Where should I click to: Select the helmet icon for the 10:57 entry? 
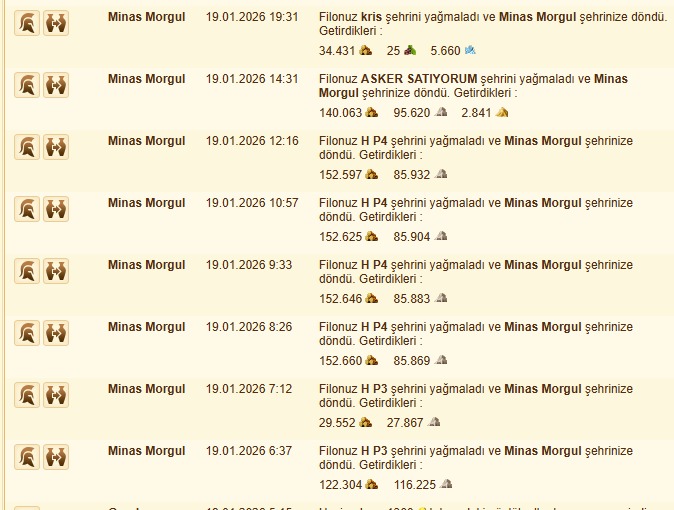27,209
